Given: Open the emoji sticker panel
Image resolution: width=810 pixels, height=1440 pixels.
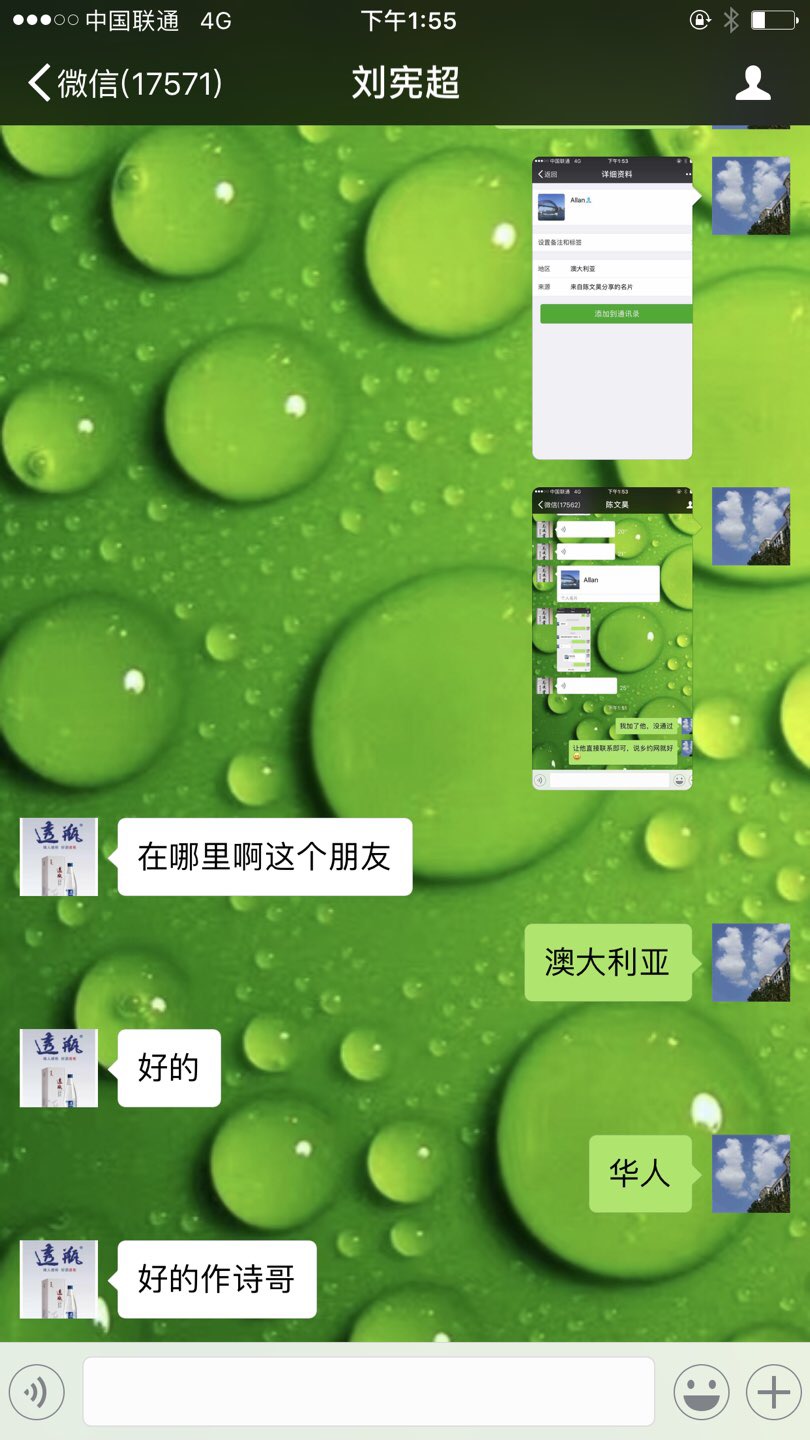Looking at the screenshot, I should [700, 1391].
